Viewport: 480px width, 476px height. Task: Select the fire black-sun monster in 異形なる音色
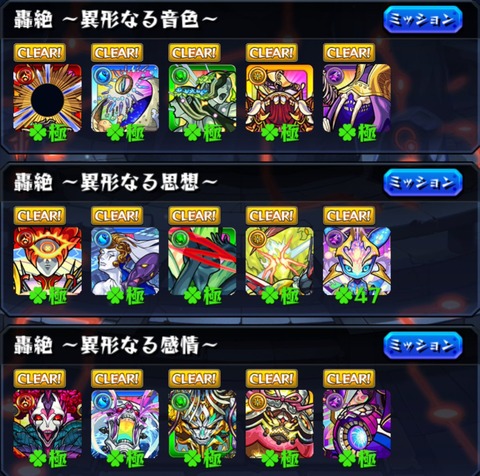[x=47, y=98]
